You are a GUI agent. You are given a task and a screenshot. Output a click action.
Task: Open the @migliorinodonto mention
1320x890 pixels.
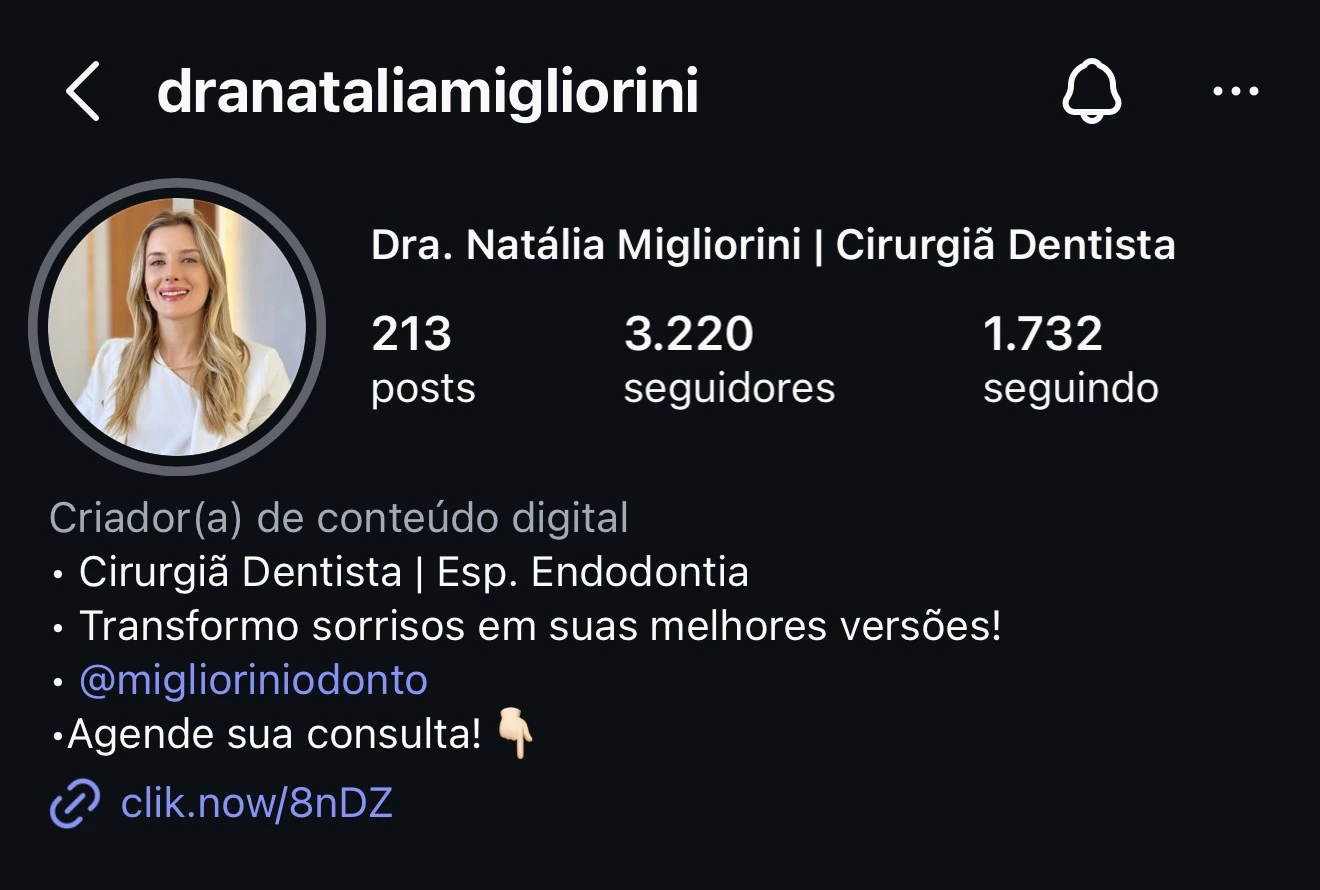pyautogui.click(x=253, y=681)
